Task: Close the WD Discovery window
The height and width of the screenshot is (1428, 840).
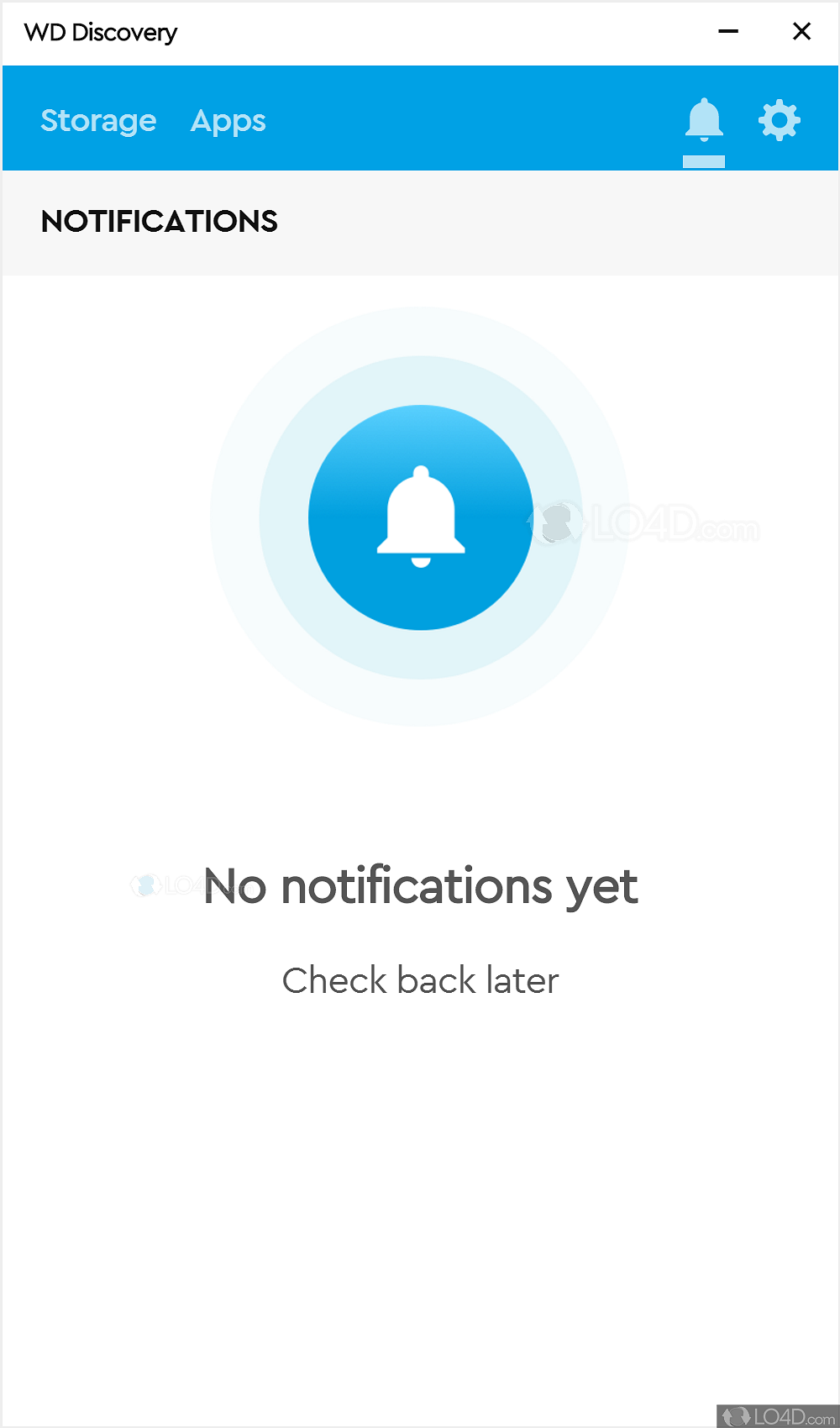Action: tap(801, 32)
